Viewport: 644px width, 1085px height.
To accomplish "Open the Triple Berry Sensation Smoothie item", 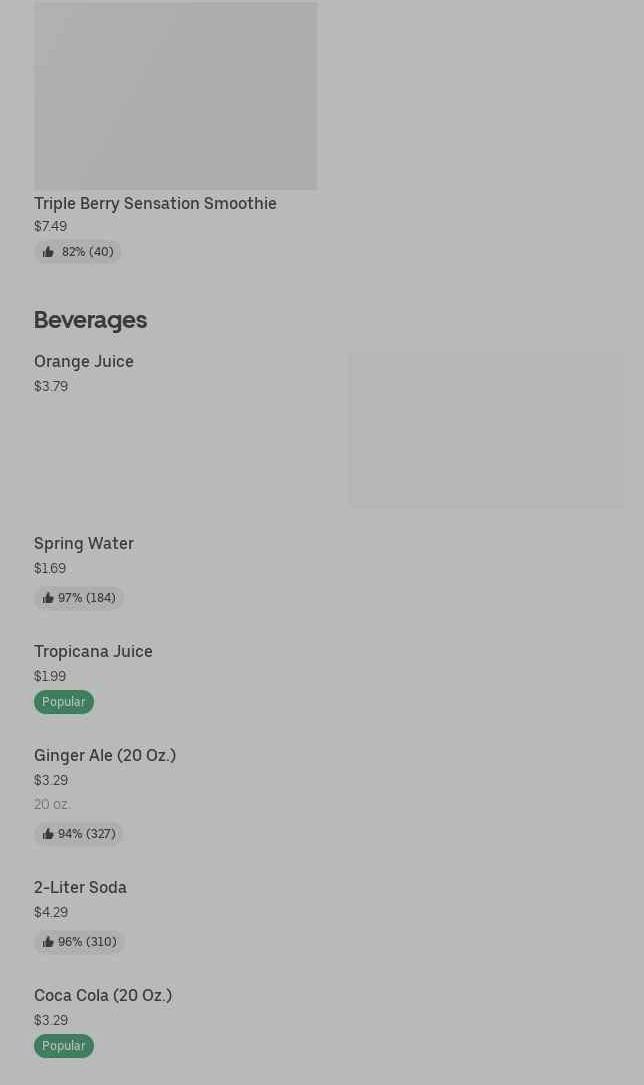I will click(x=155, y=203).
